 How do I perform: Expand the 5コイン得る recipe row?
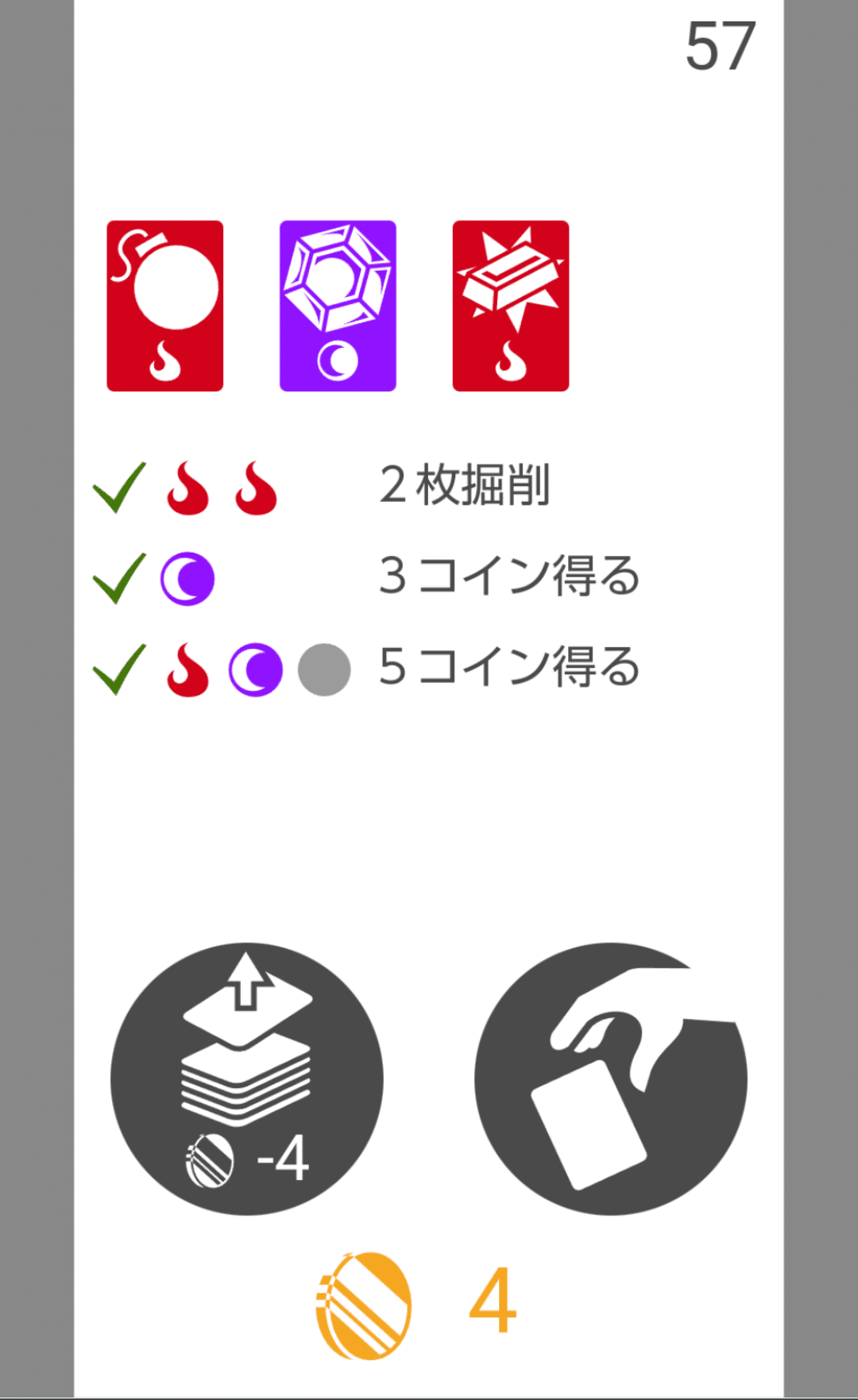(508, 669)
